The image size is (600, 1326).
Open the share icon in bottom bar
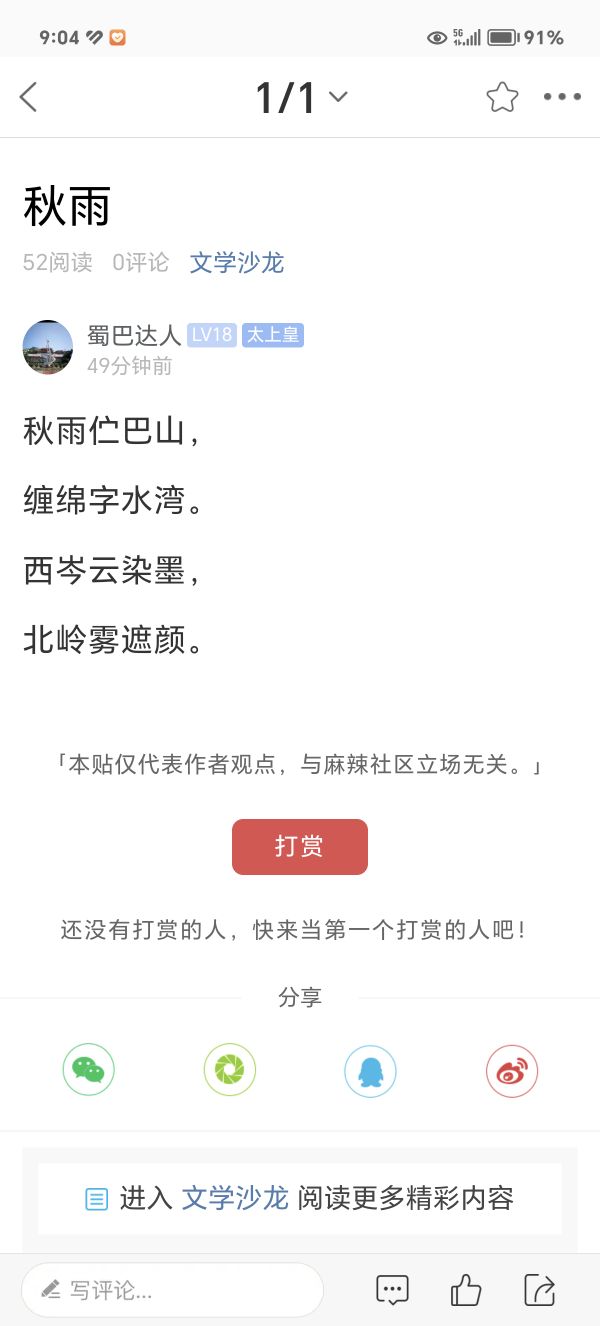[539, 1290]
